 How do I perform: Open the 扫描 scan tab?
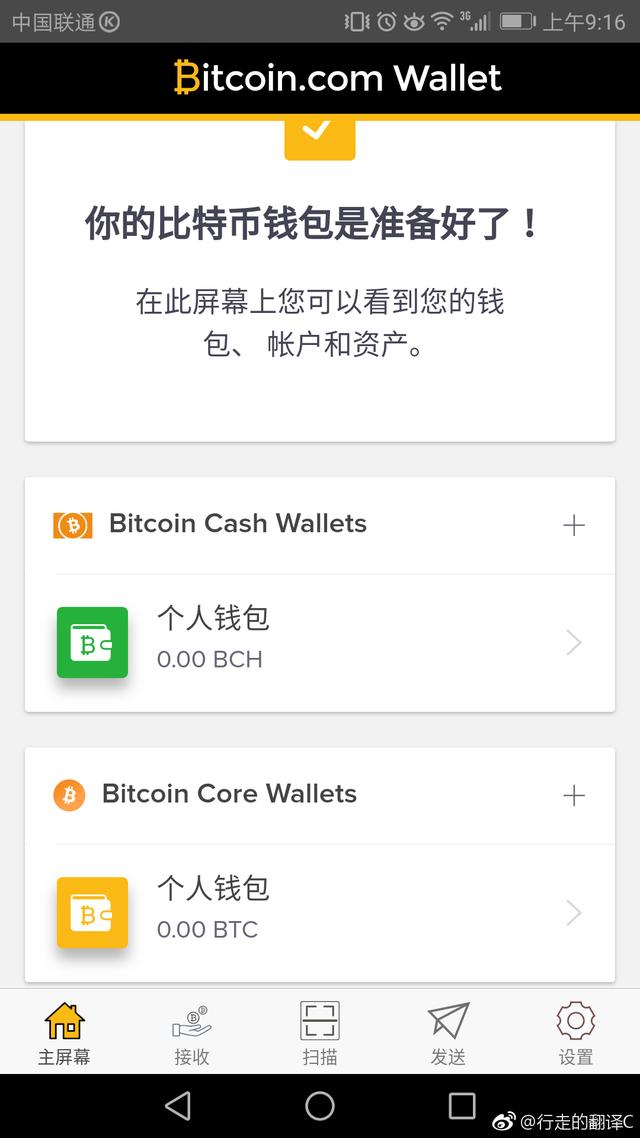[x=320, y=1033]
